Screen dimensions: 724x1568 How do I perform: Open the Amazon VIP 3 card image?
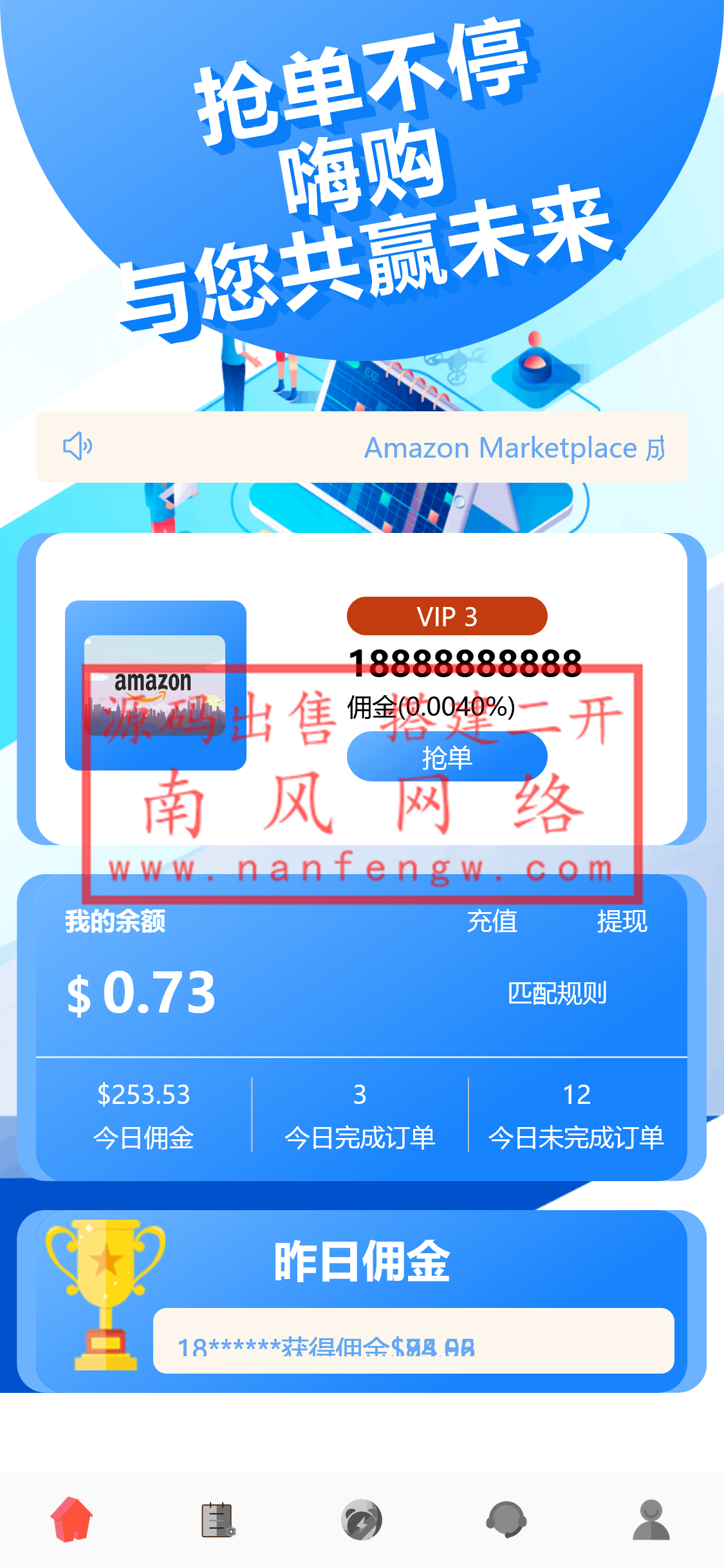(155, 686)
